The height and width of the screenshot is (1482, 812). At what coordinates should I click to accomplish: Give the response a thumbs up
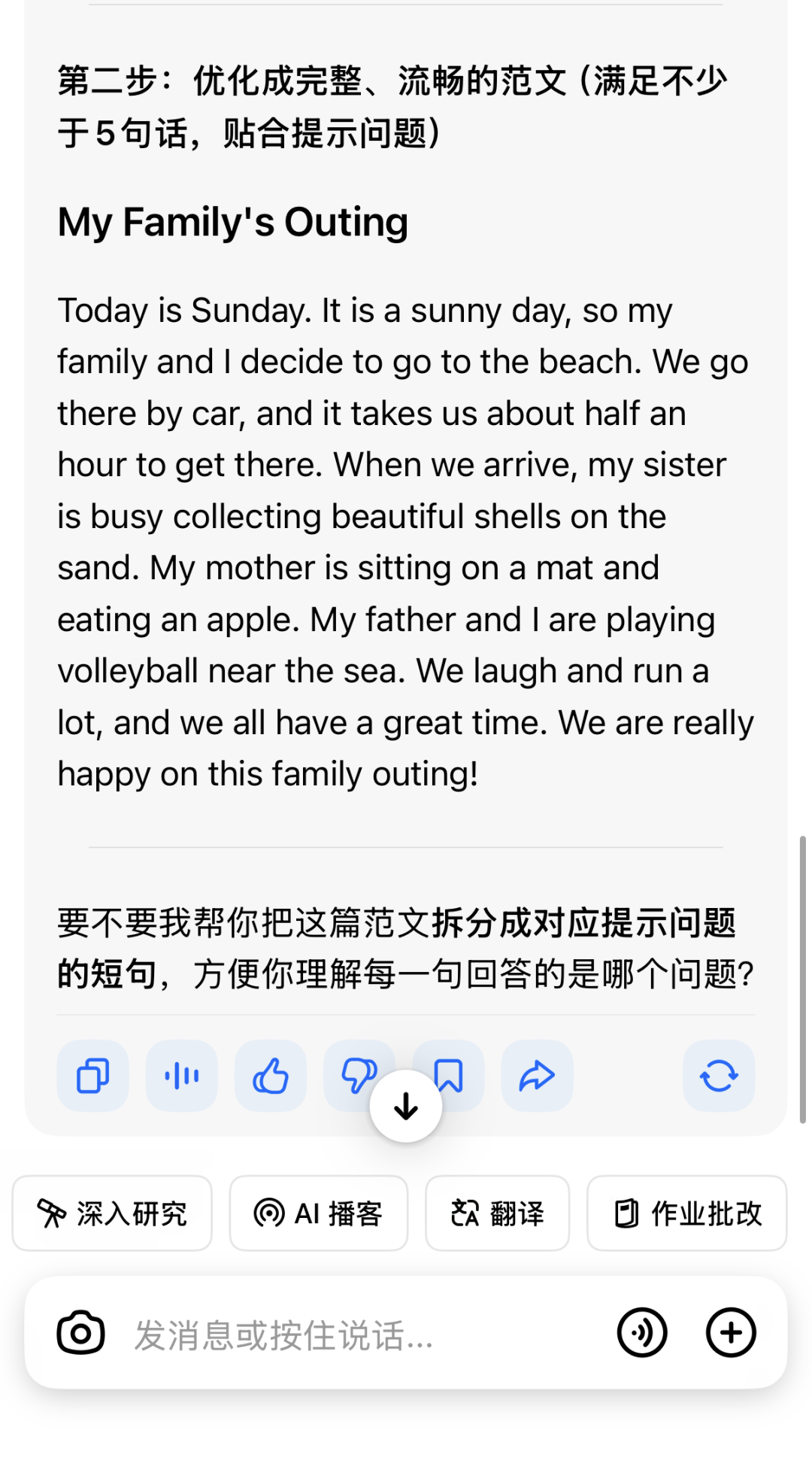pos(271,1076)
